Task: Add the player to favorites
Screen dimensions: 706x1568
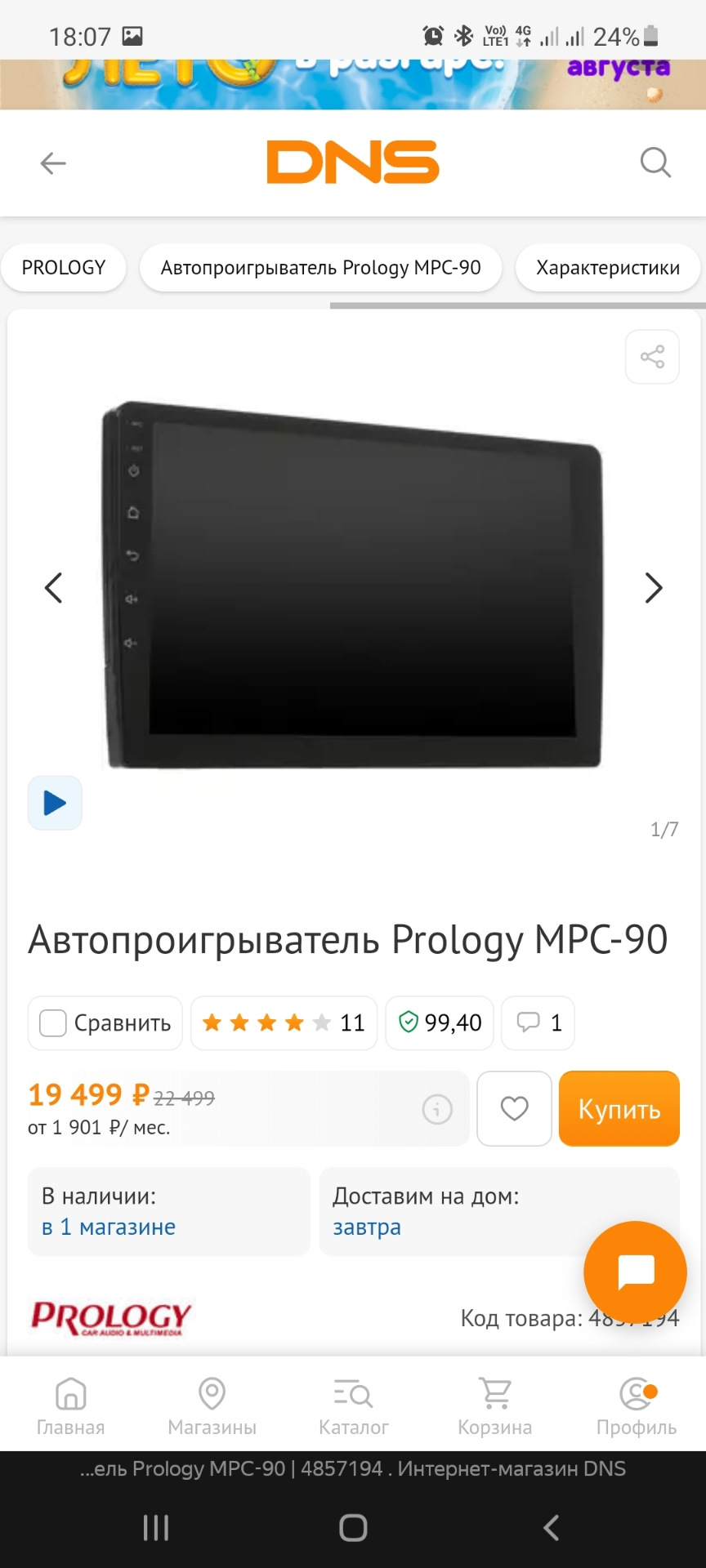Action: pyautogui.click(x=514, y=1109)
